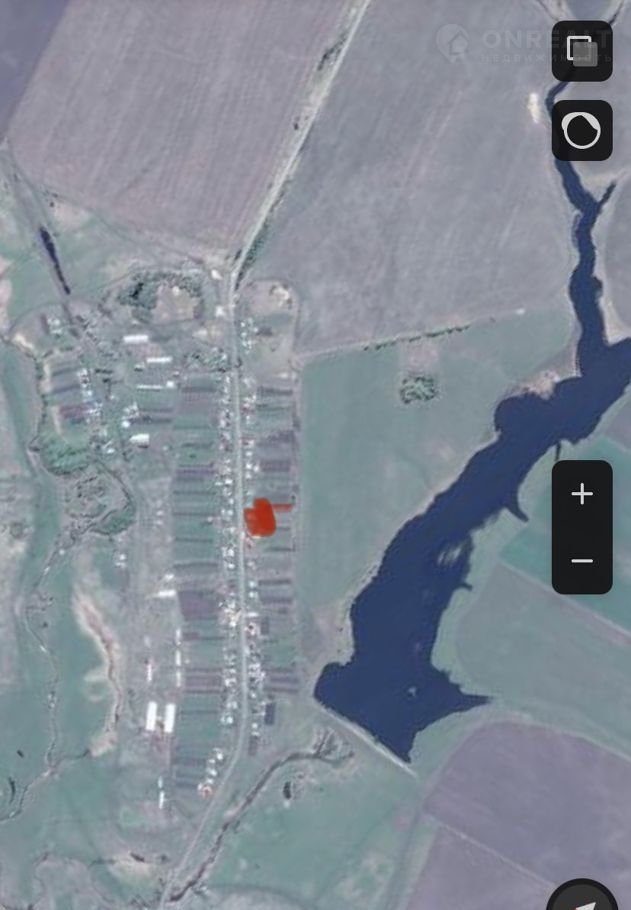Tap the compass arrow button
This screenshot has width=631, height=910.
click(585, 897)
